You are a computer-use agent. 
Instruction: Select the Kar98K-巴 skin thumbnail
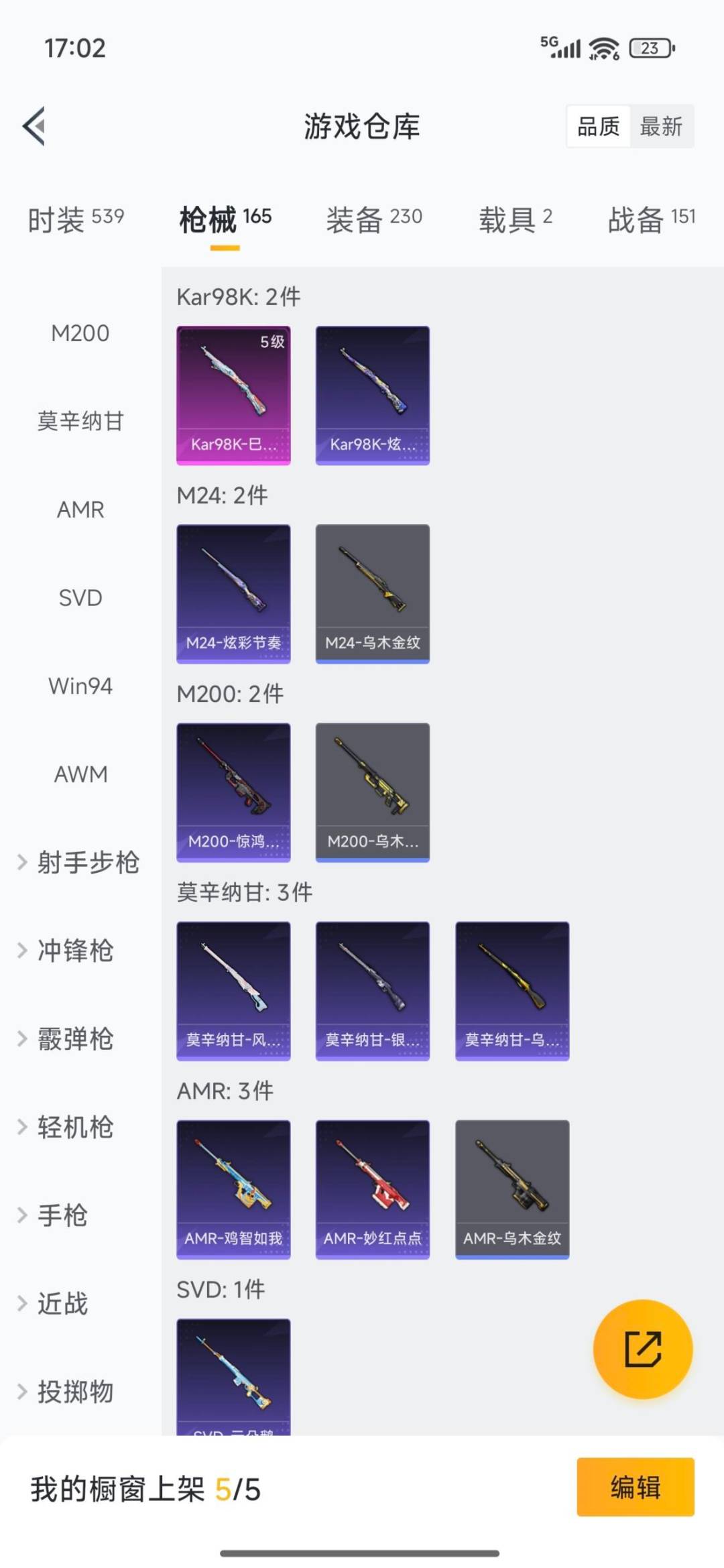(233, 394)
